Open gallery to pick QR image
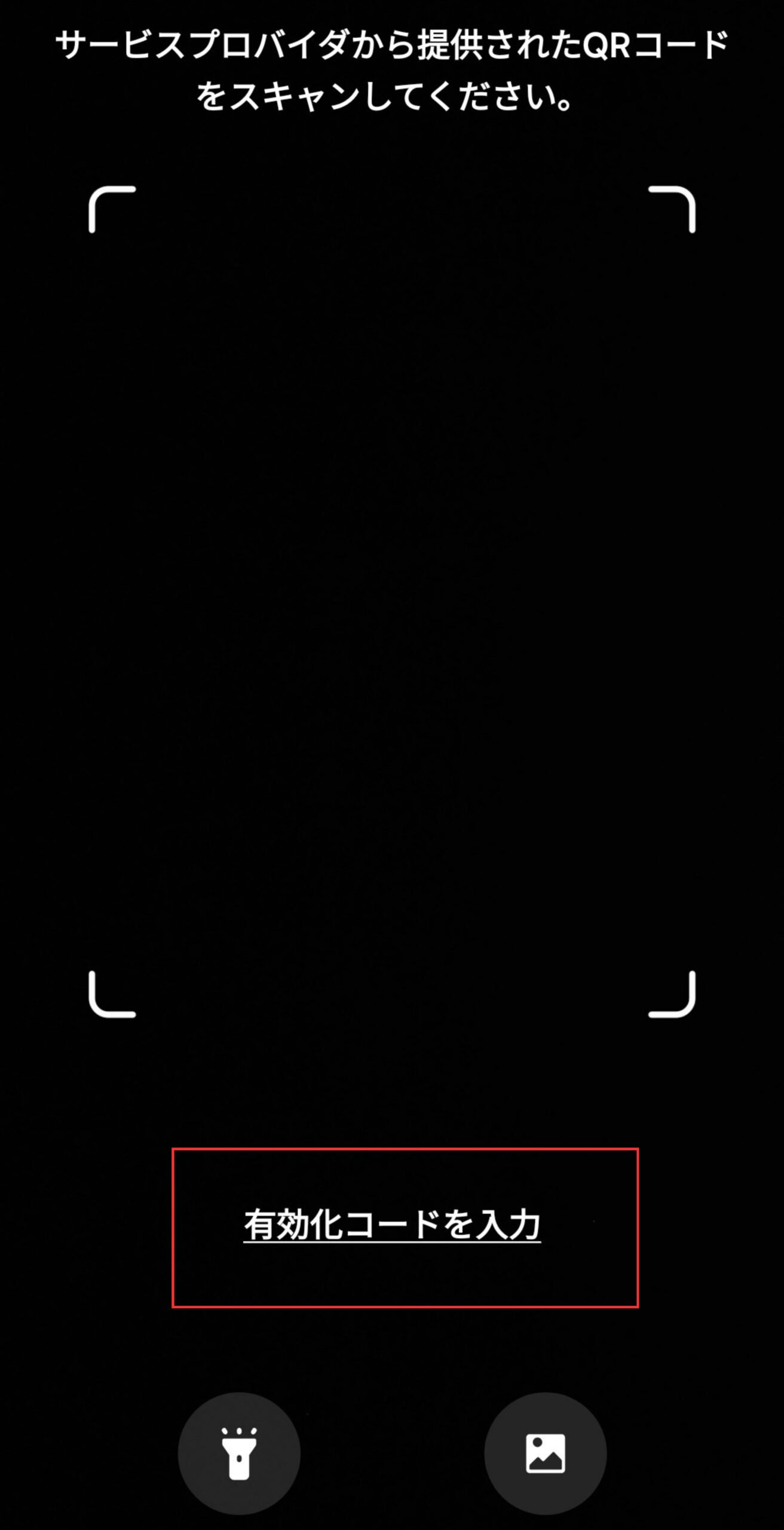 (545, 1453)
